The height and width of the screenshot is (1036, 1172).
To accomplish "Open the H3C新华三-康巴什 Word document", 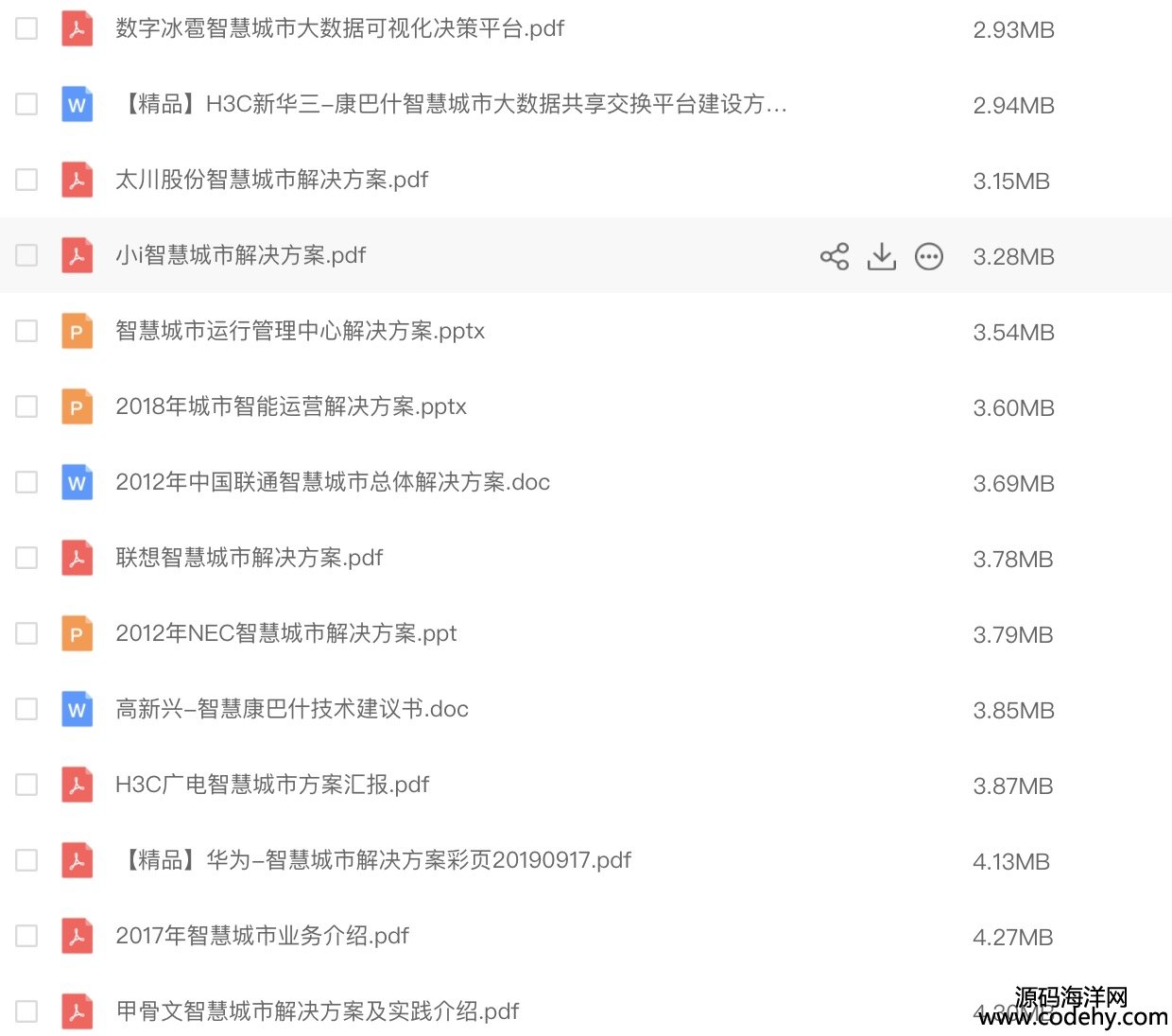I will coord(452,104).
